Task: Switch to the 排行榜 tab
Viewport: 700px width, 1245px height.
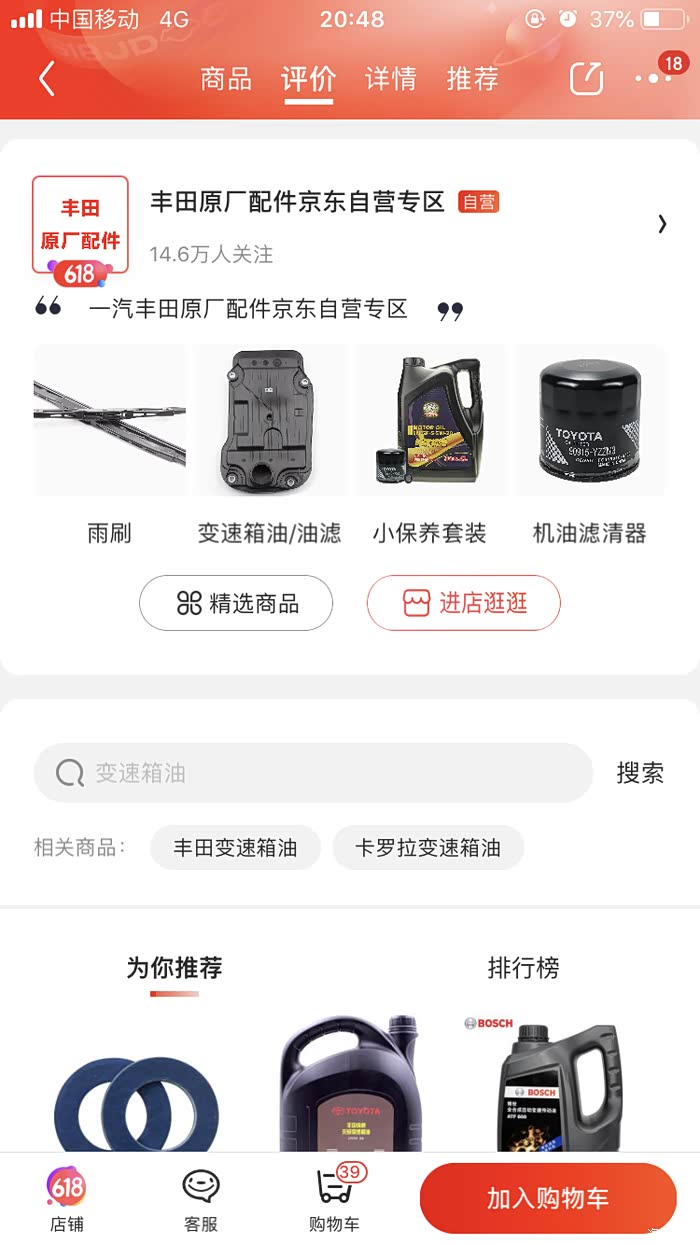Action: pos(523,968)
